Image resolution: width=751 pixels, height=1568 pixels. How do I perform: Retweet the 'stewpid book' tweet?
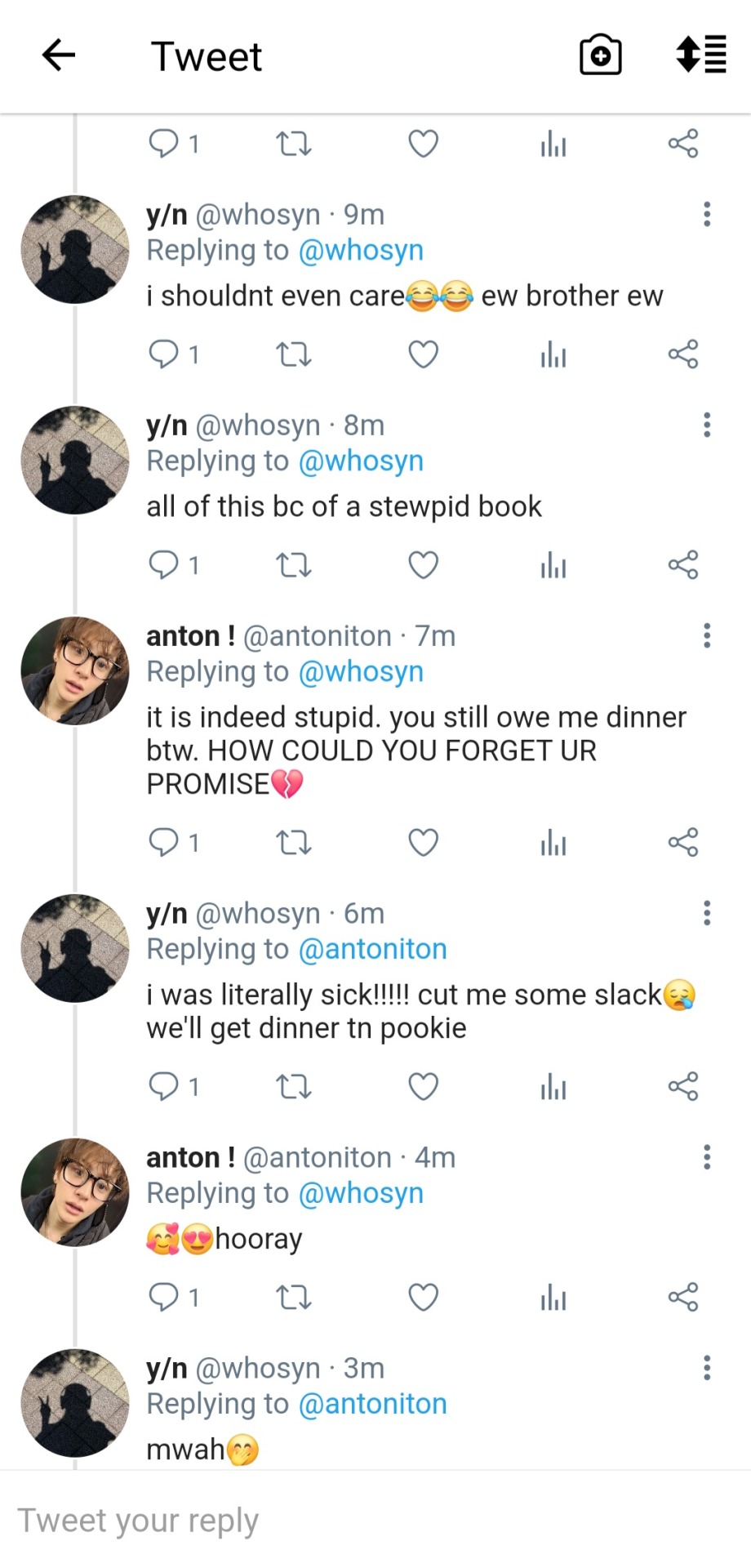[x=293, y=565]
